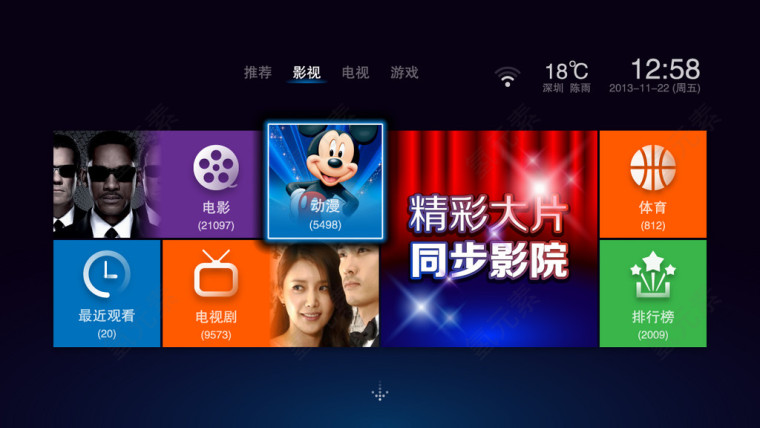This screenshot has height=428, width=760.
Task: Open the 电视剧 TV series category
Action: [216, 293]
